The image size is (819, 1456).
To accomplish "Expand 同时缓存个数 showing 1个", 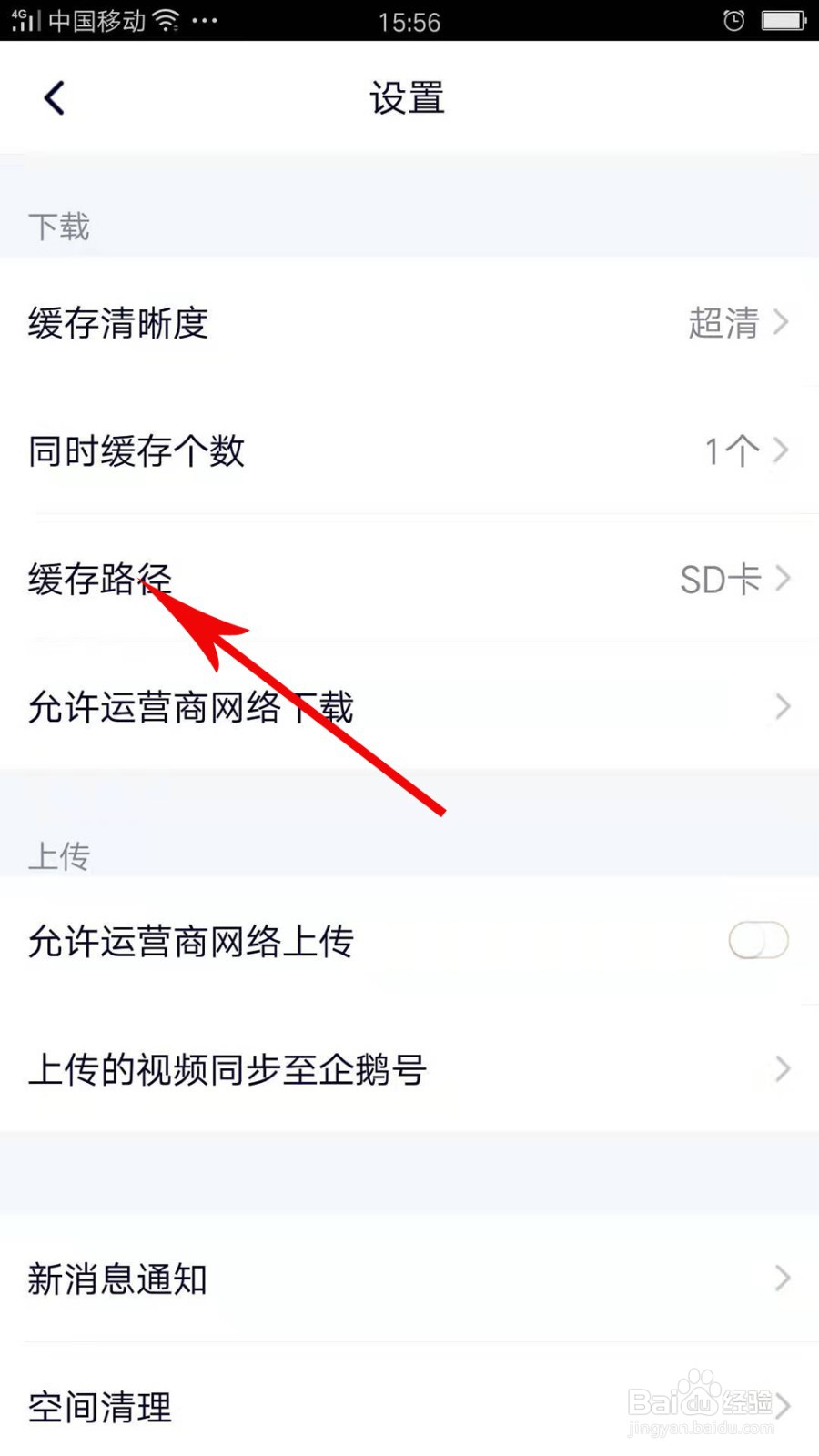I will pos(781,450).
